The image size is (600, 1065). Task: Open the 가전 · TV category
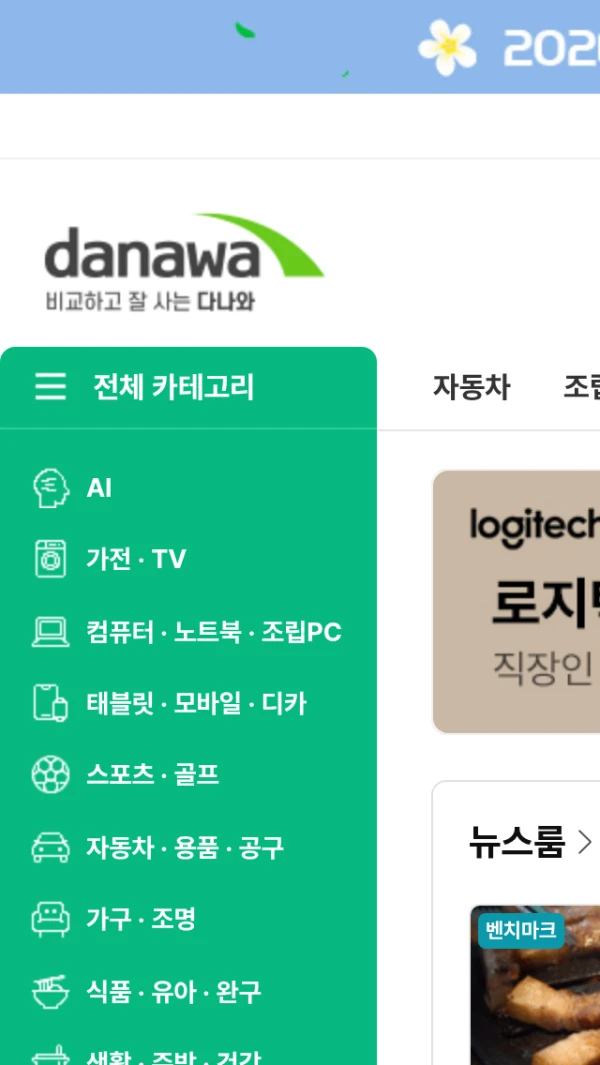pos(135,559)
